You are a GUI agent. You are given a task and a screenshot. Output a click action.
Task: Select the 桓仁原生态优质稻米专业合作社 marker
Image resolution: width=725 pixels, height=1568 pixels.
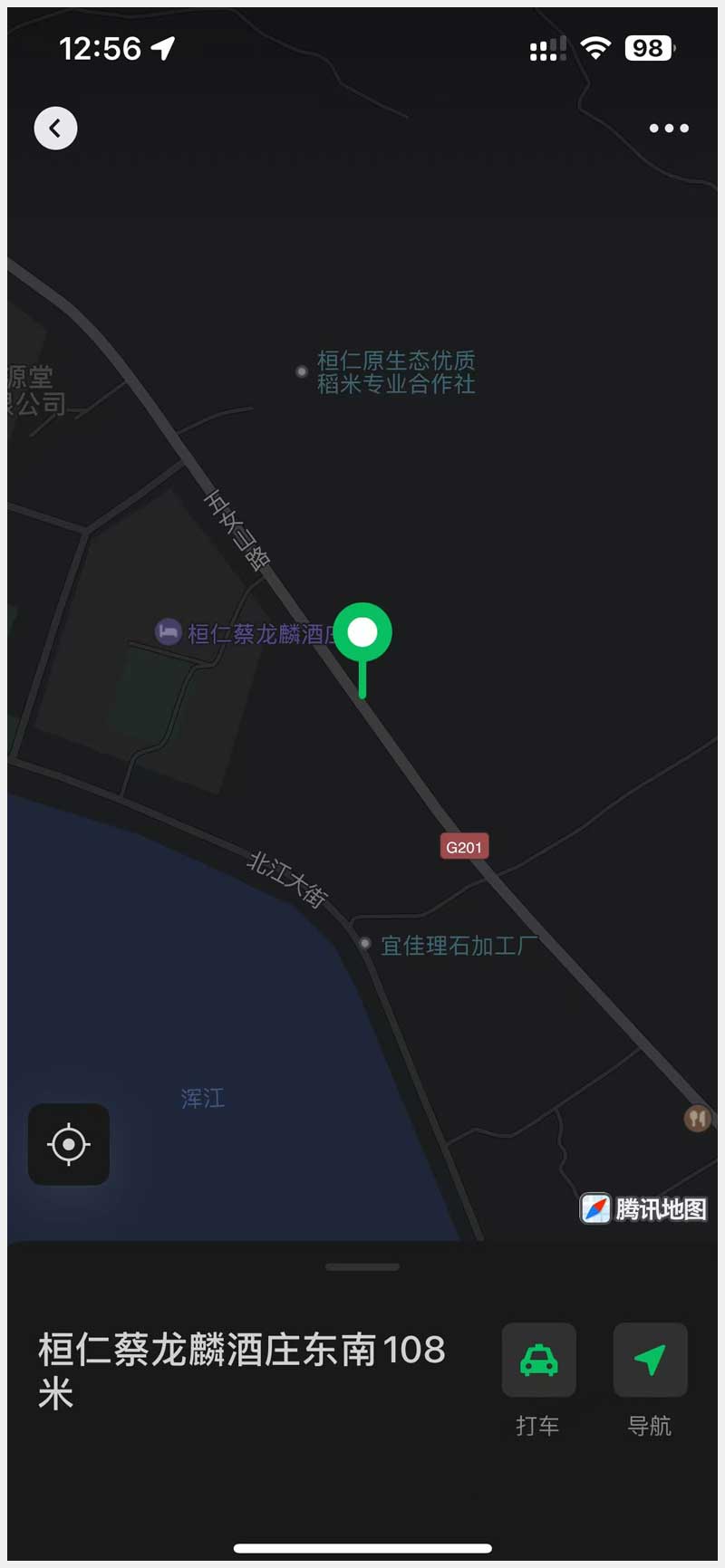pos(302,371)
